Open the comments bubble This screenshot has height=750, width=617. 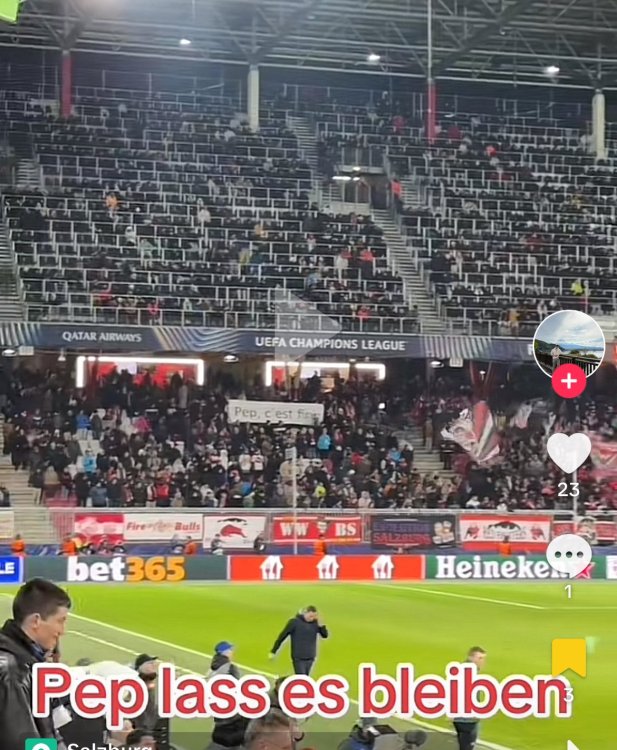568,555
